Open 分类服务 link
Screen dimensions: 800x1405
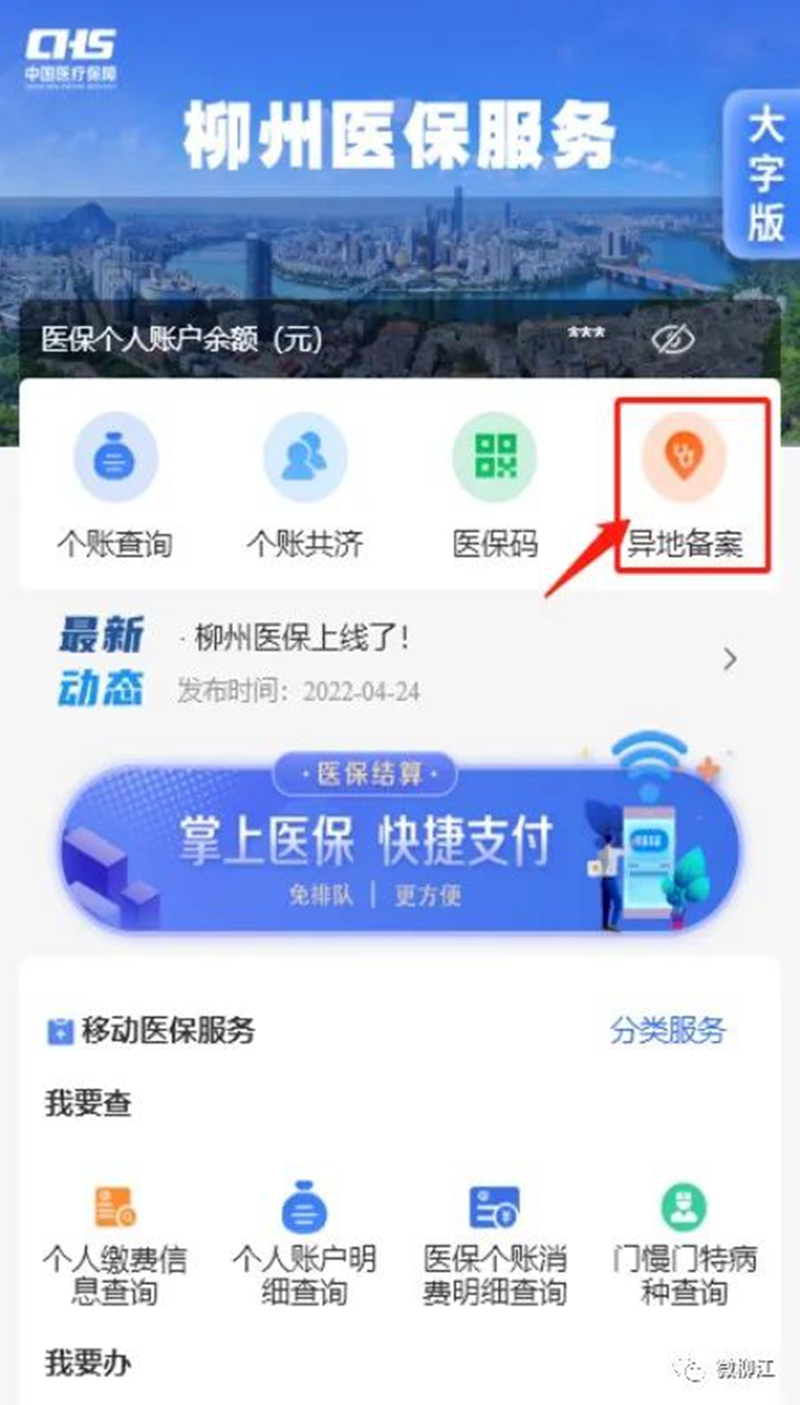[668, 1031]
